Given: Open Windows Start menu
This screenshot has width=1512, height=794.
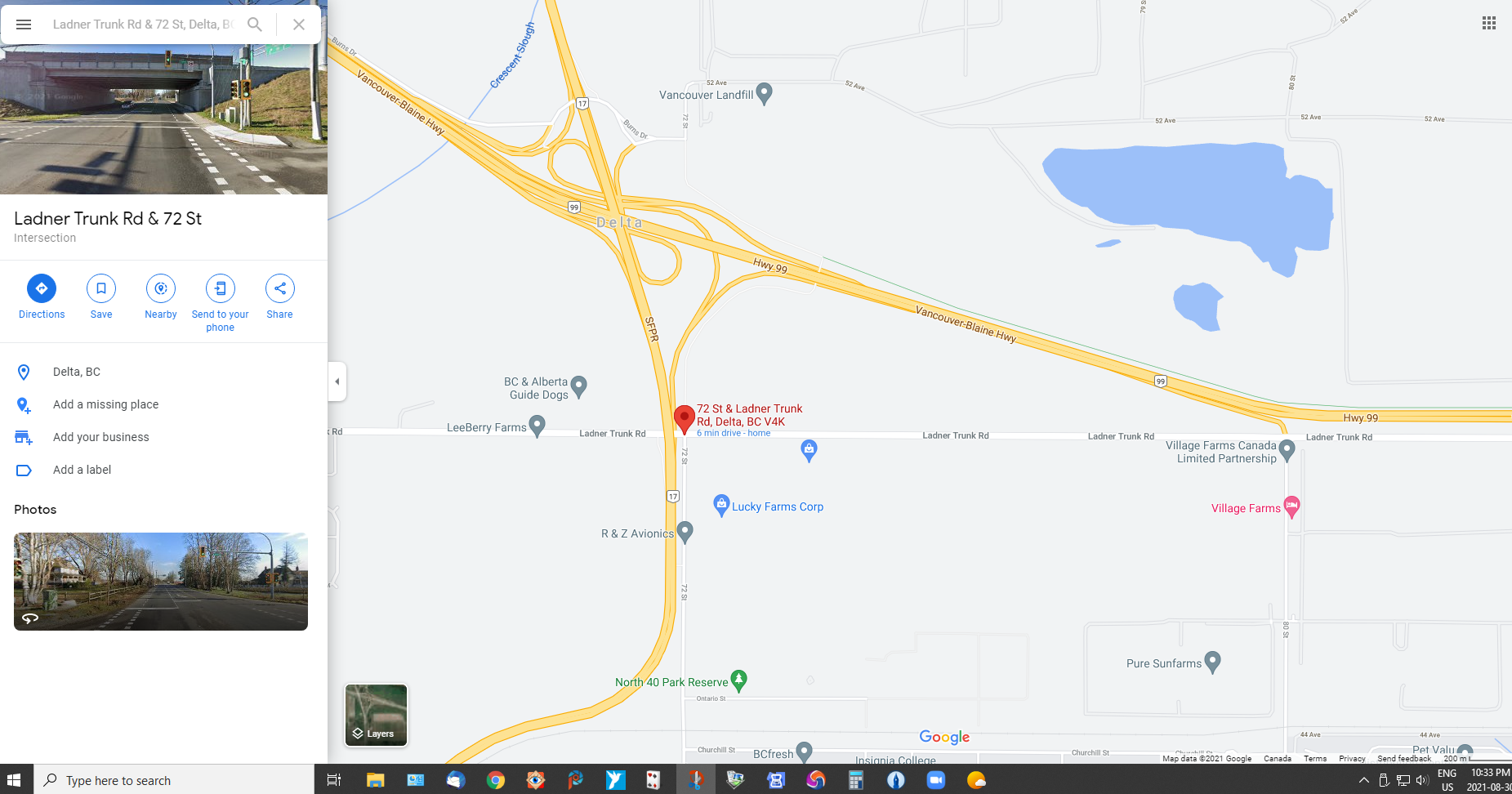Looking at the screenshot, I should point(14,780).
